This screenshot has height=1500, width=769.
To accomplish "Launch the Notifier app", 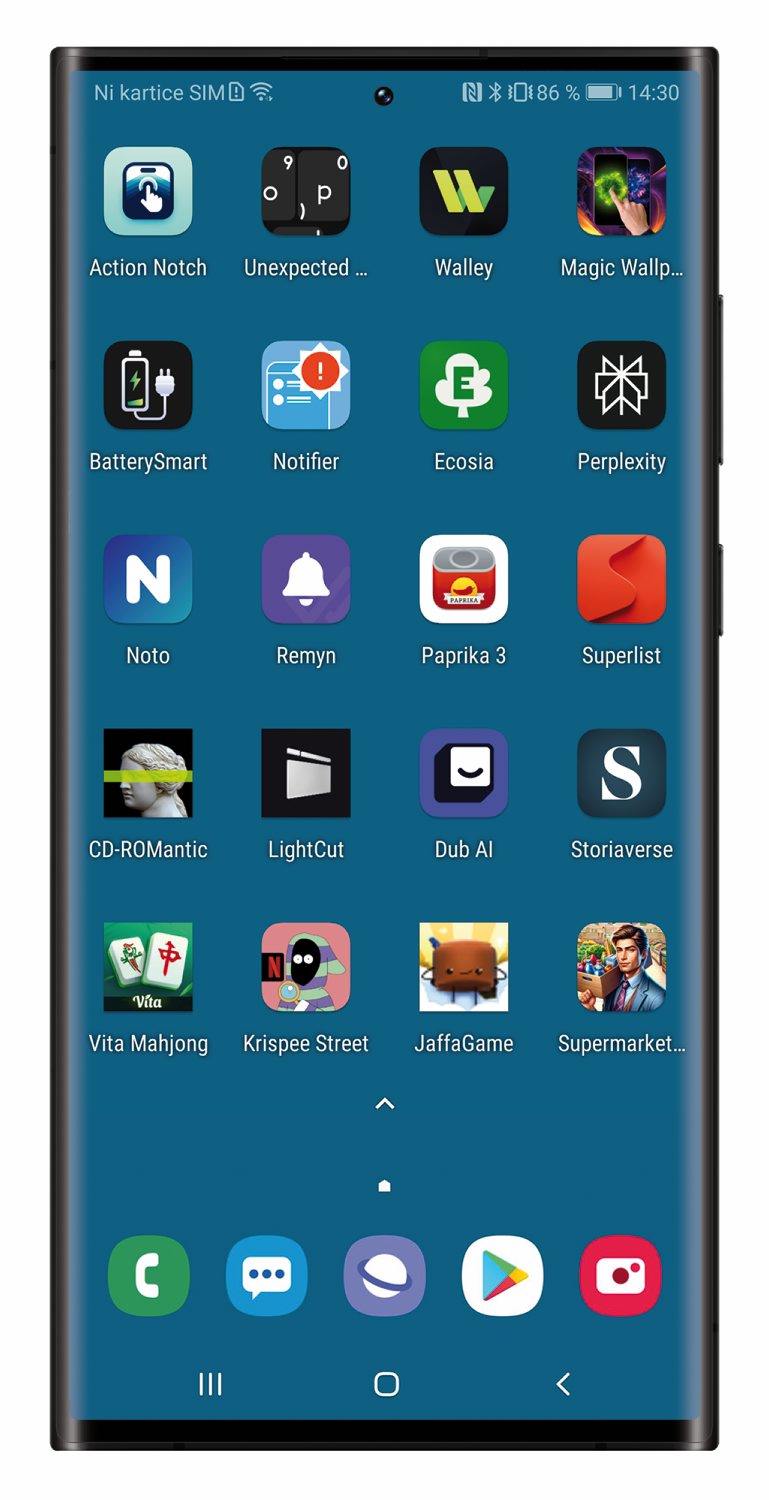I will click(x=306, y=385).
